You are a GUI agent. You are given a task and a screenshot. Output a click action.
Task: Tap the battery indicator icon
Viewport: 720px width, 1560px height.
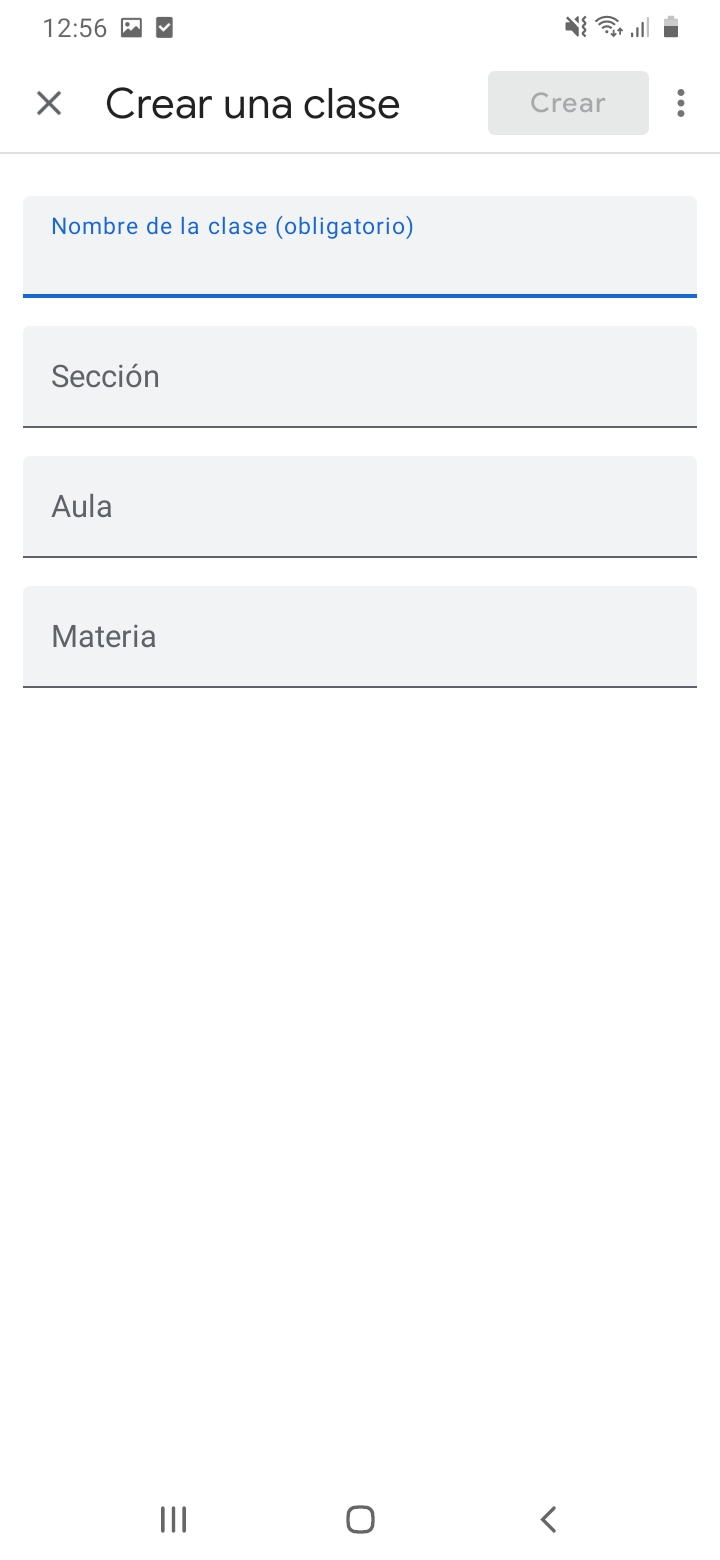672,27
